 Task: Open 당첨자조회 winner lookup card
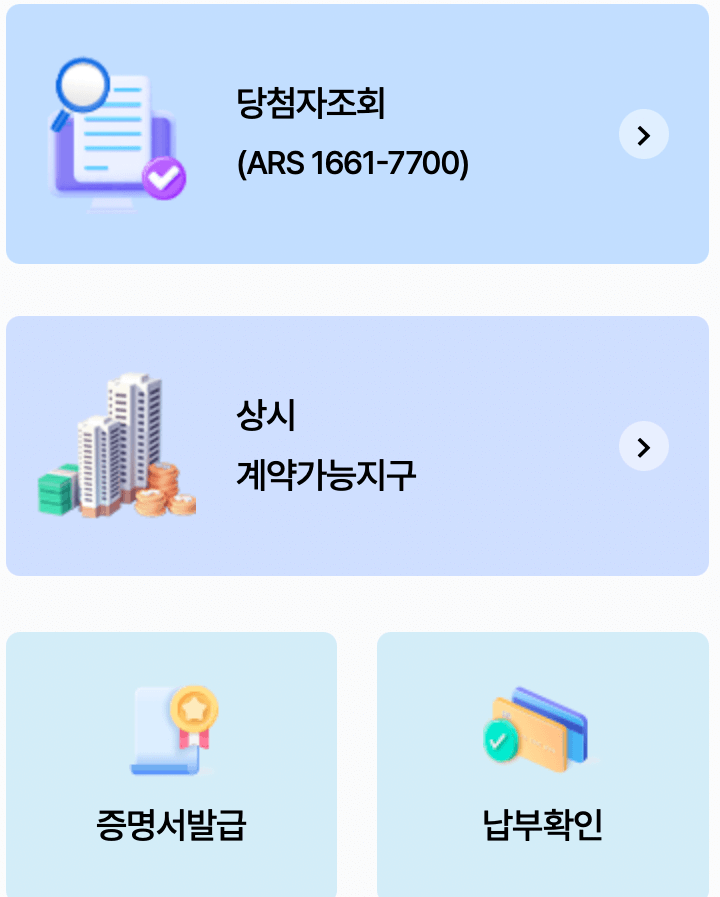pyautogui.click(x=360, y=133)
